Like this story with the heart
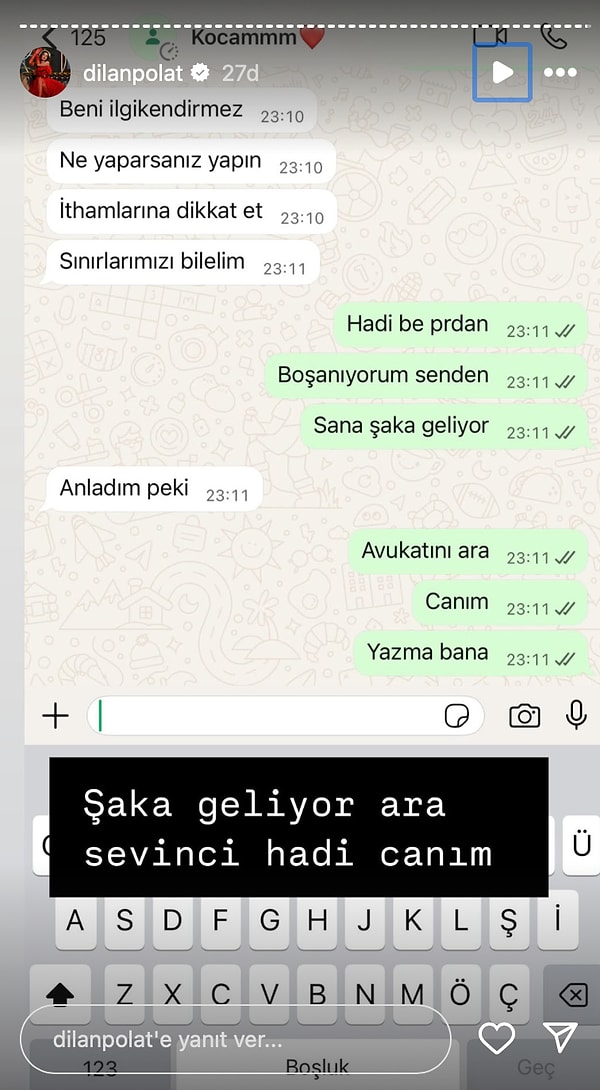600x1090 pixels. tap(497, 1039)
